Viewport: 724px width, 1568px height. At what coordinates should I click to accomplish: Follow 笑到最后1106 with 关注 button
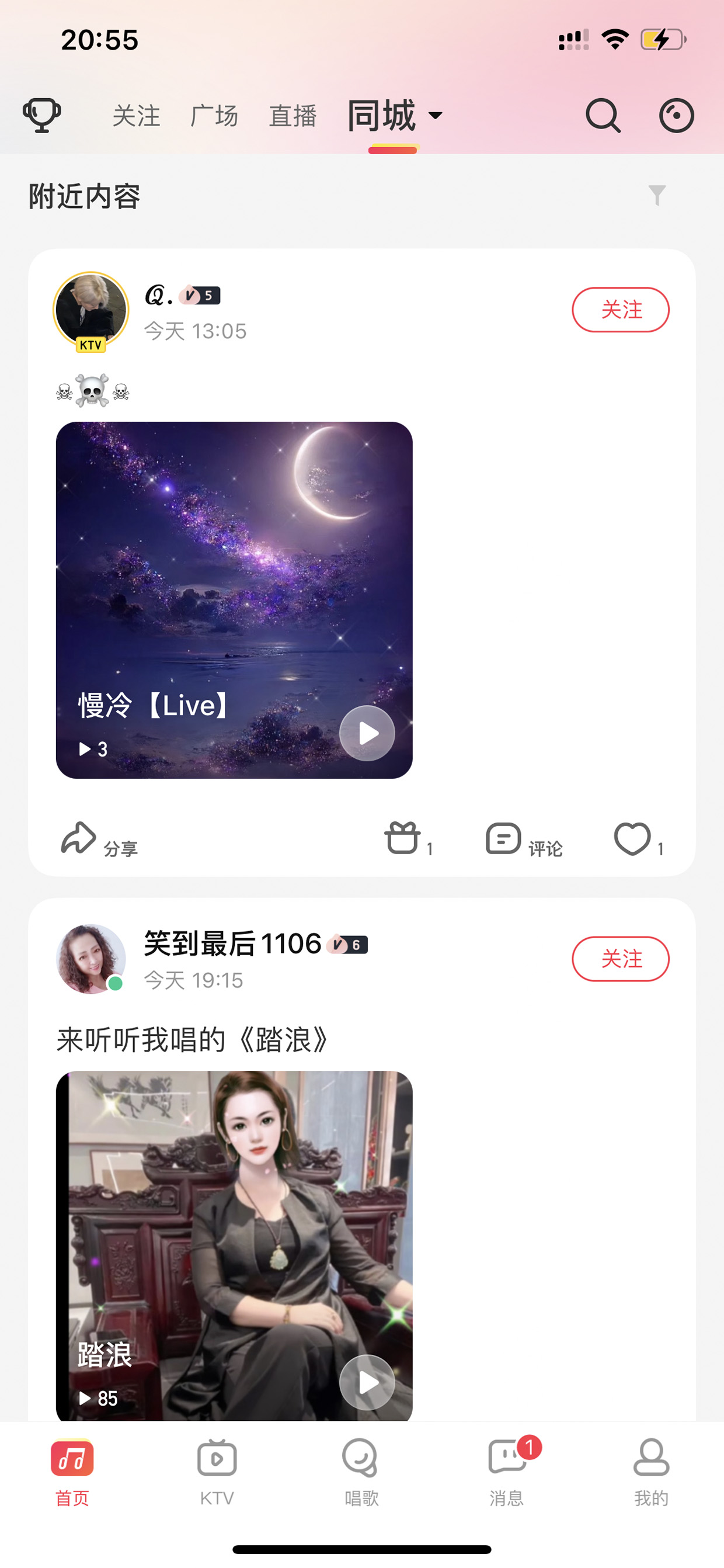(x=621, y=959)
